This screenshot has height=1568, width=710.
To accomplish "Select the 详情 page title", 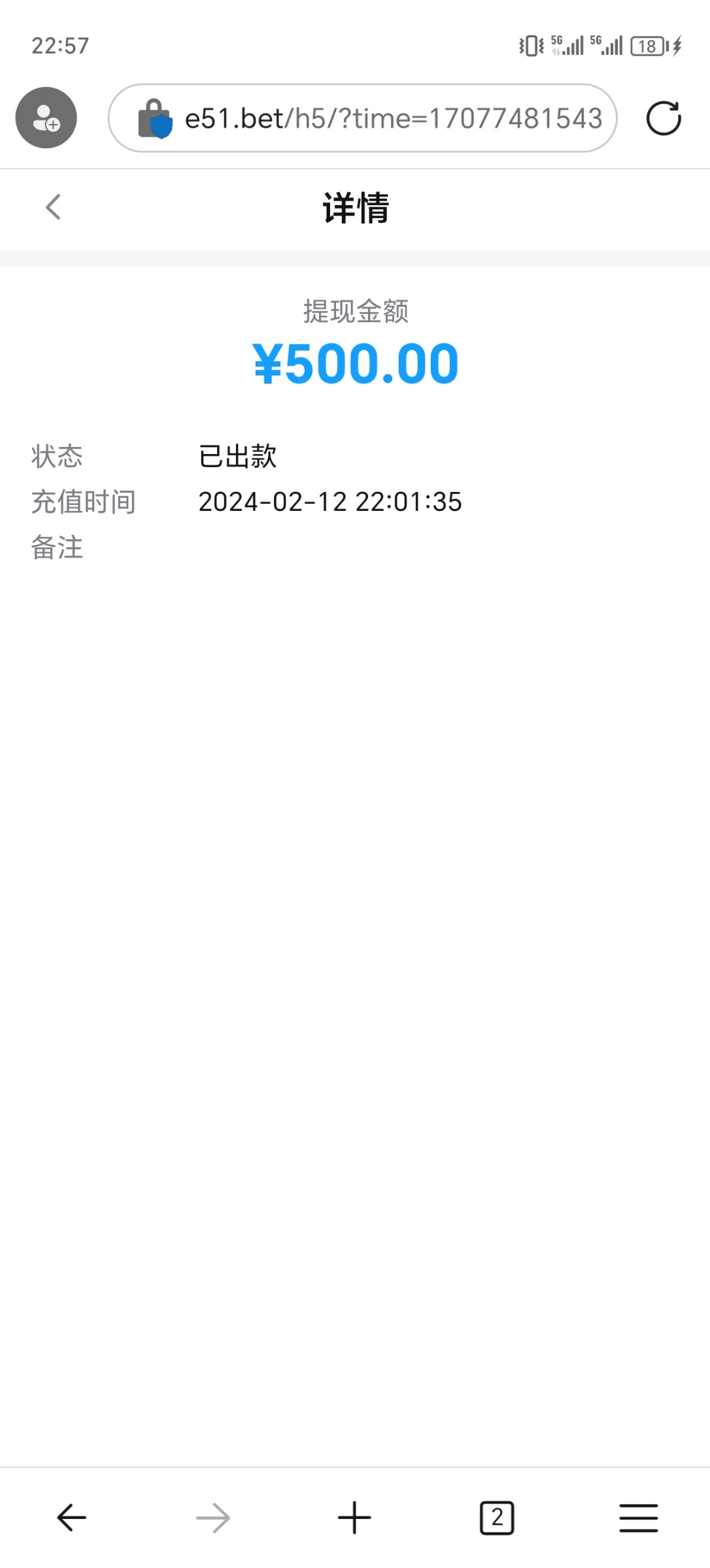I will coord(355,209).
